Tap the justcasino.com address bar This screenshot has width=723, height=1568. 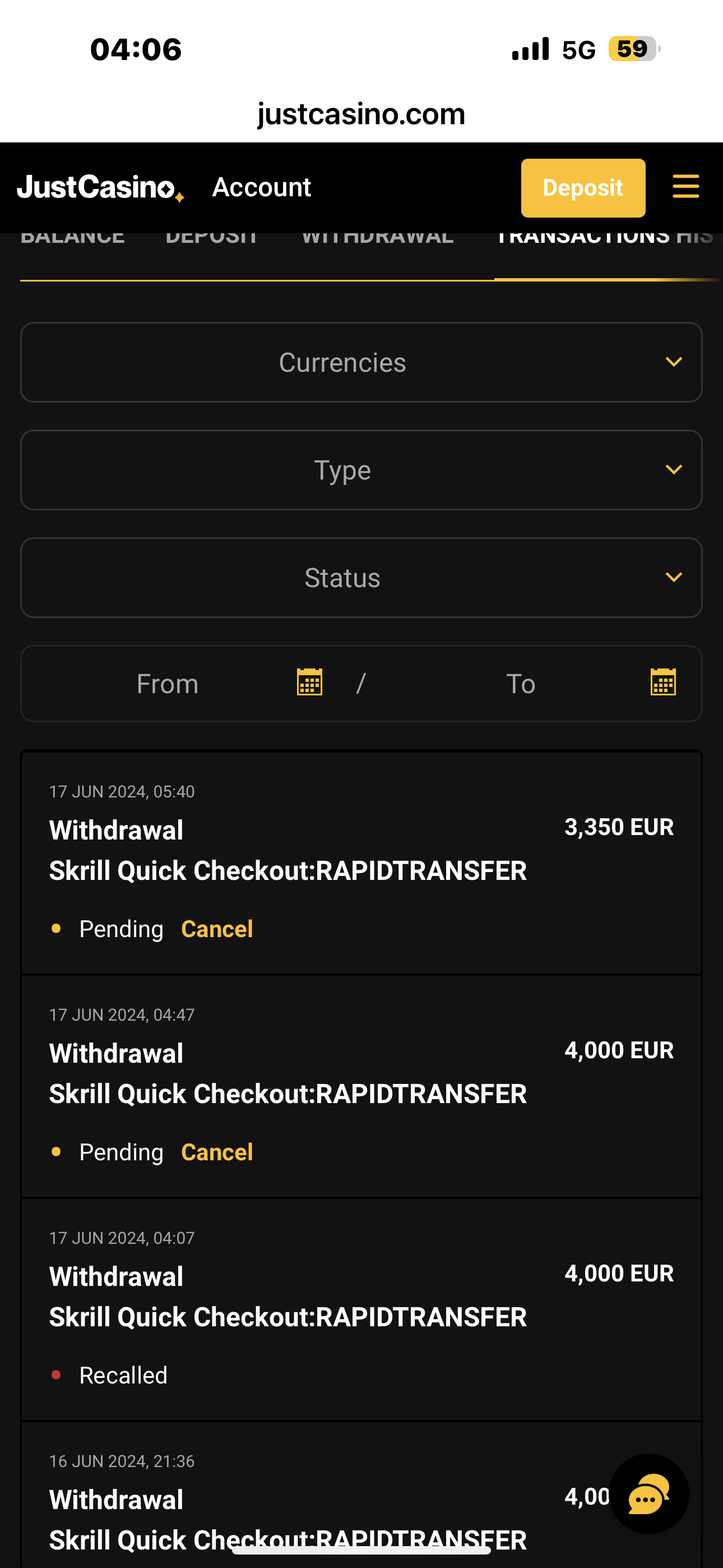click(361, 114)
